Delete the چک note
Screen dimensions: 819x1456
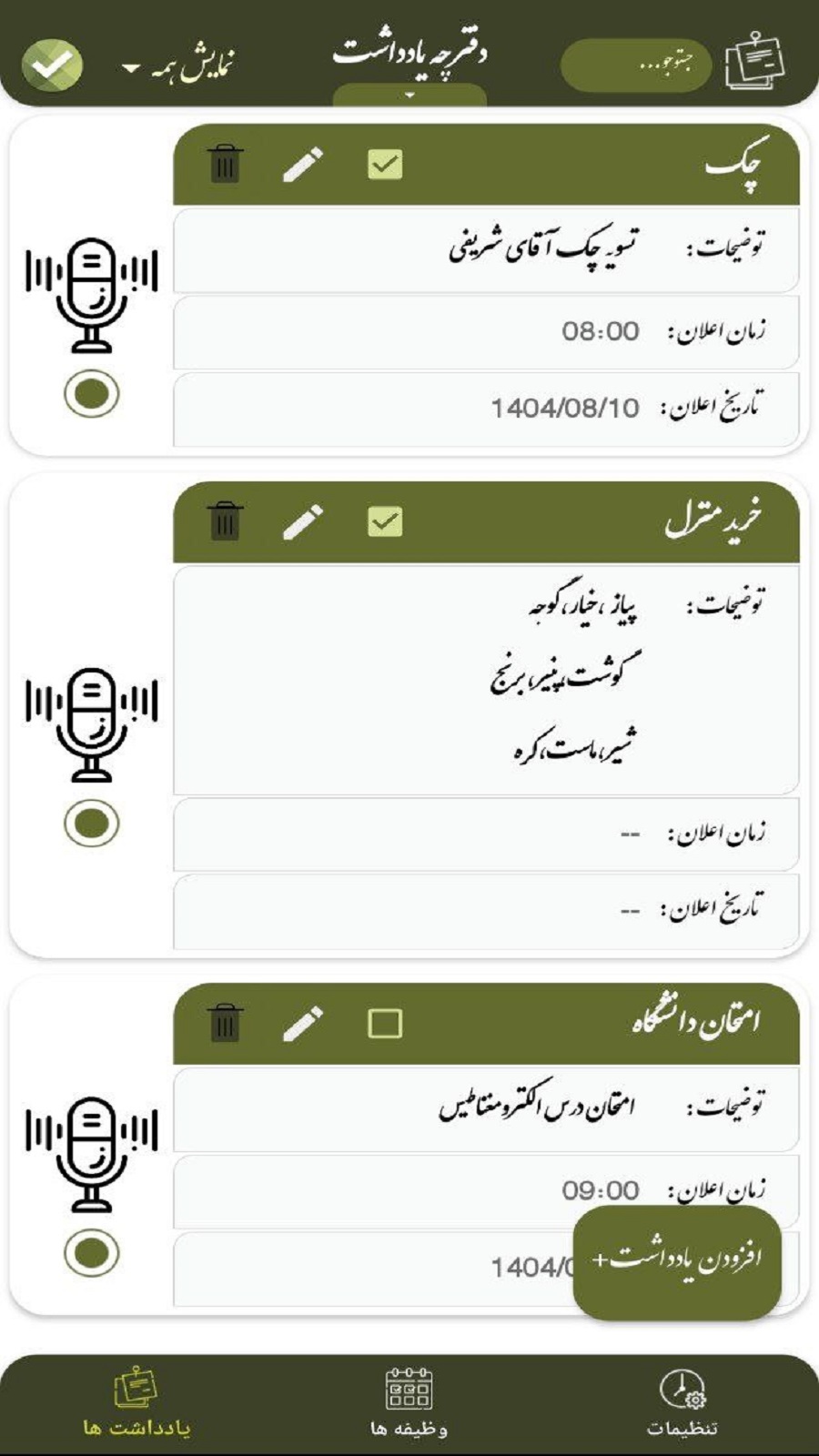[x=225, y=165]
